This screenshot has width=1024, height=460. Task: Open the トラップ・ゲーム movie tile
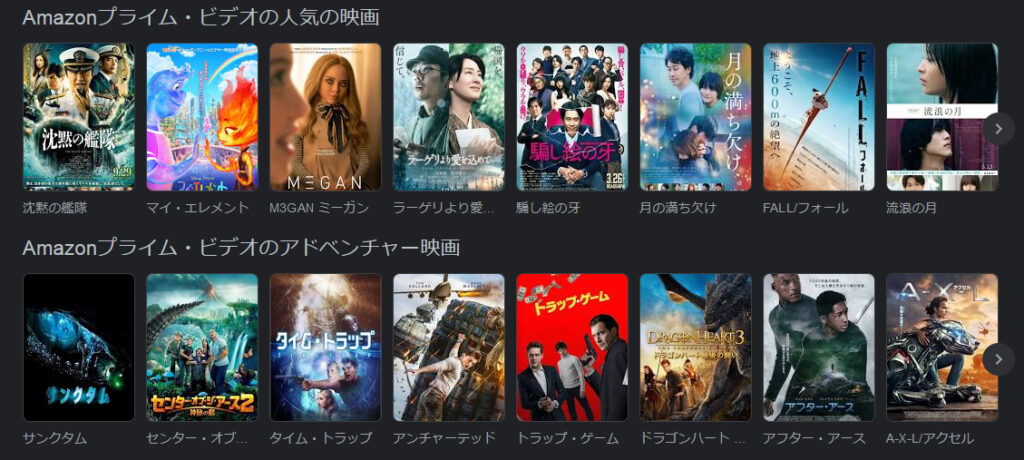[572, 347]
